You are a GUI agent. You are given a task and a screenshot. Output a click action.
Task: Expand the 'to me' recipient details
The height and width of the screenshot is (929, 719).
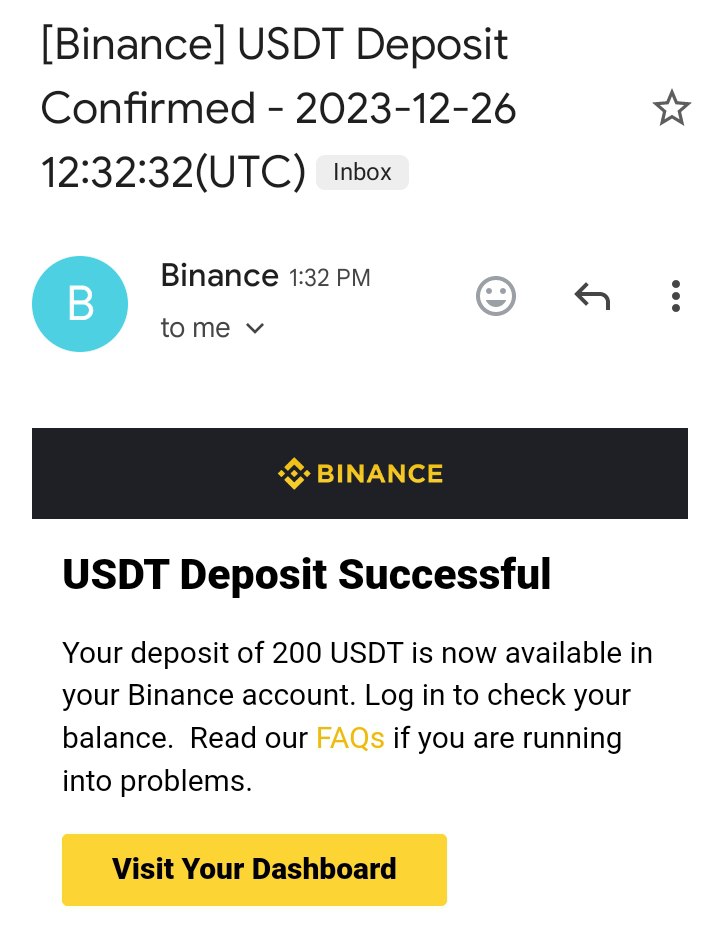click(x=255, y=328)
